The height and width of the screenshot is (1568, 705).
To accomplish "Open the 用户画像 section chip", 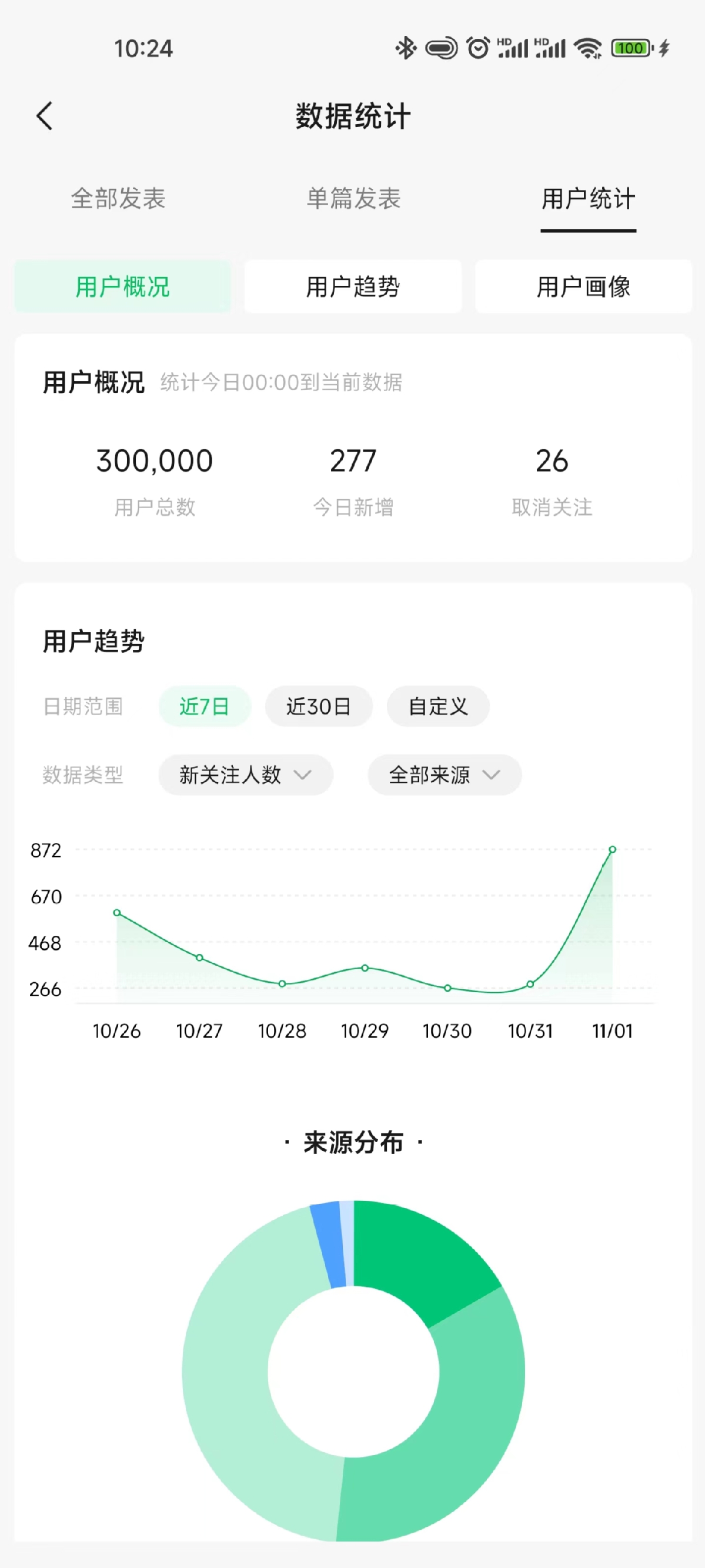I will 583,286.
